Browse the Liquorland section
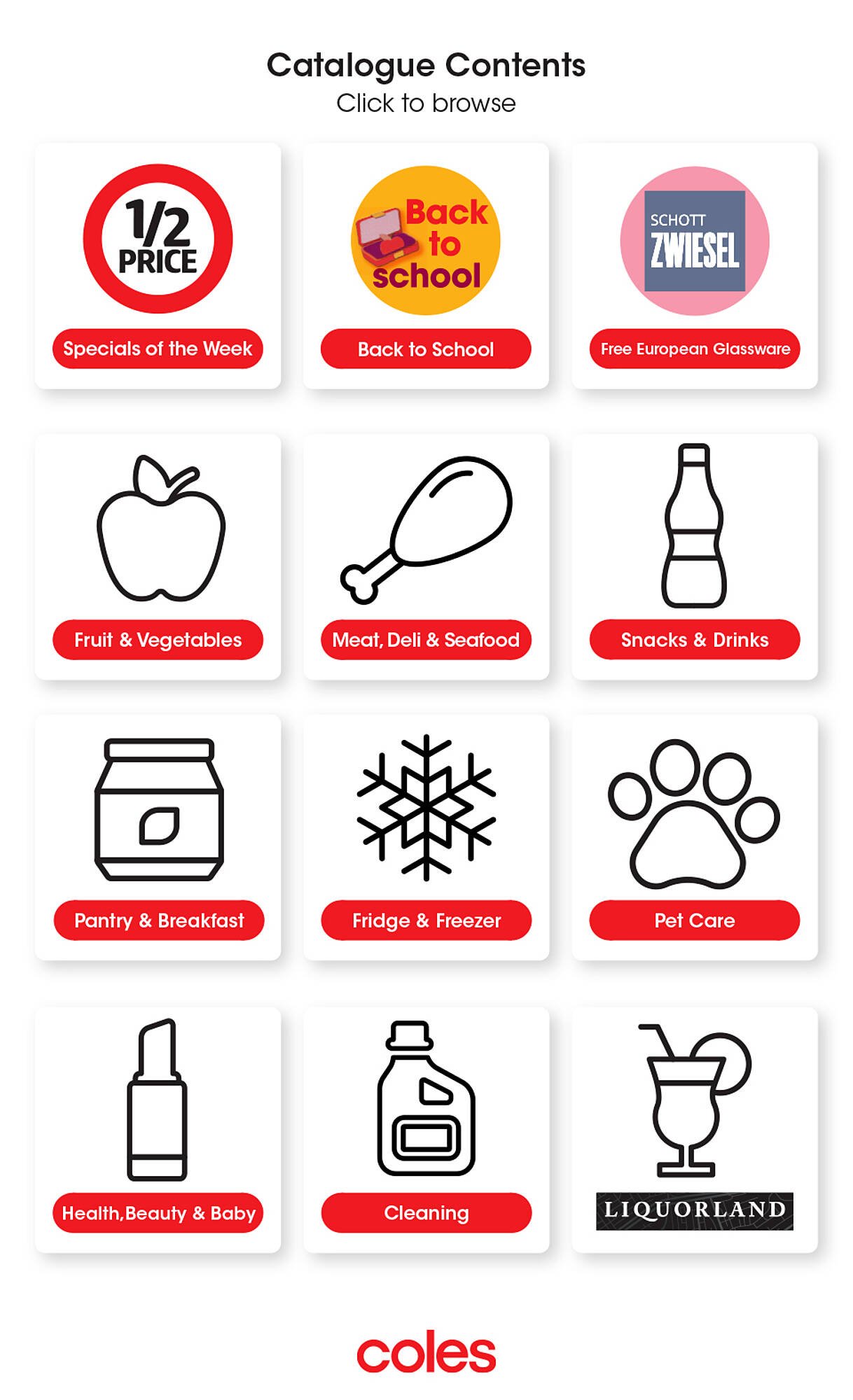Viewport: 853px width, 1400px height. tap(694, 1129)
